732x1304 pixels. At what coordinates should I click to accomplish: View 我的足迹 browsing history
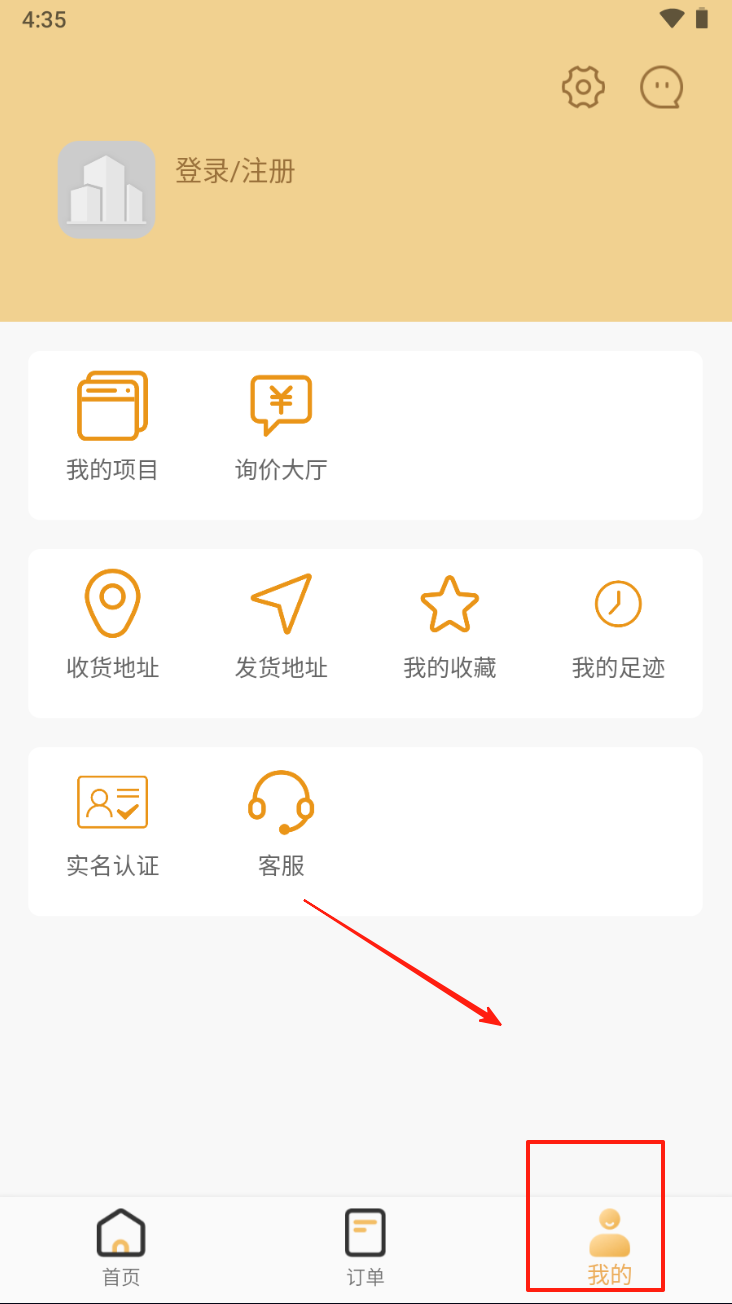coord(617,625)
